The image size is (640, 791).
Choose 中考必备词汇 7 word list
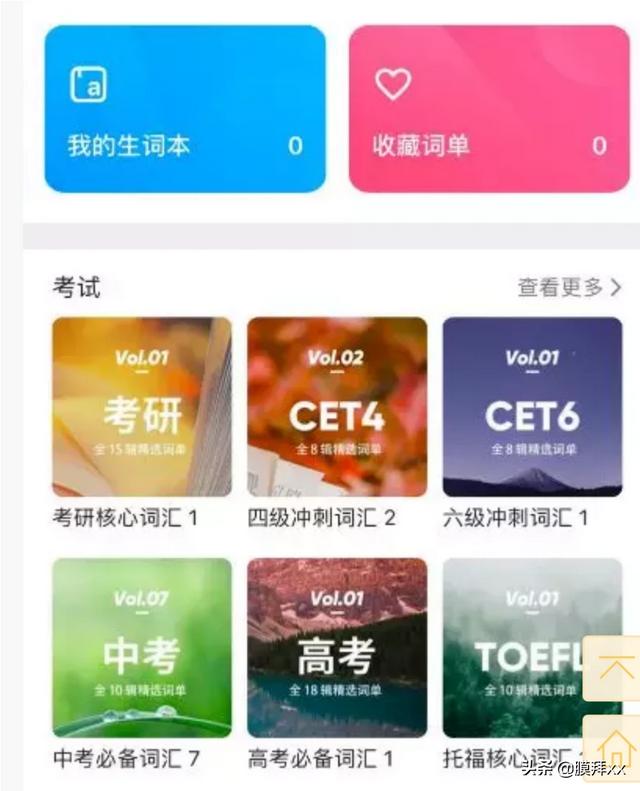click(142, 648)
